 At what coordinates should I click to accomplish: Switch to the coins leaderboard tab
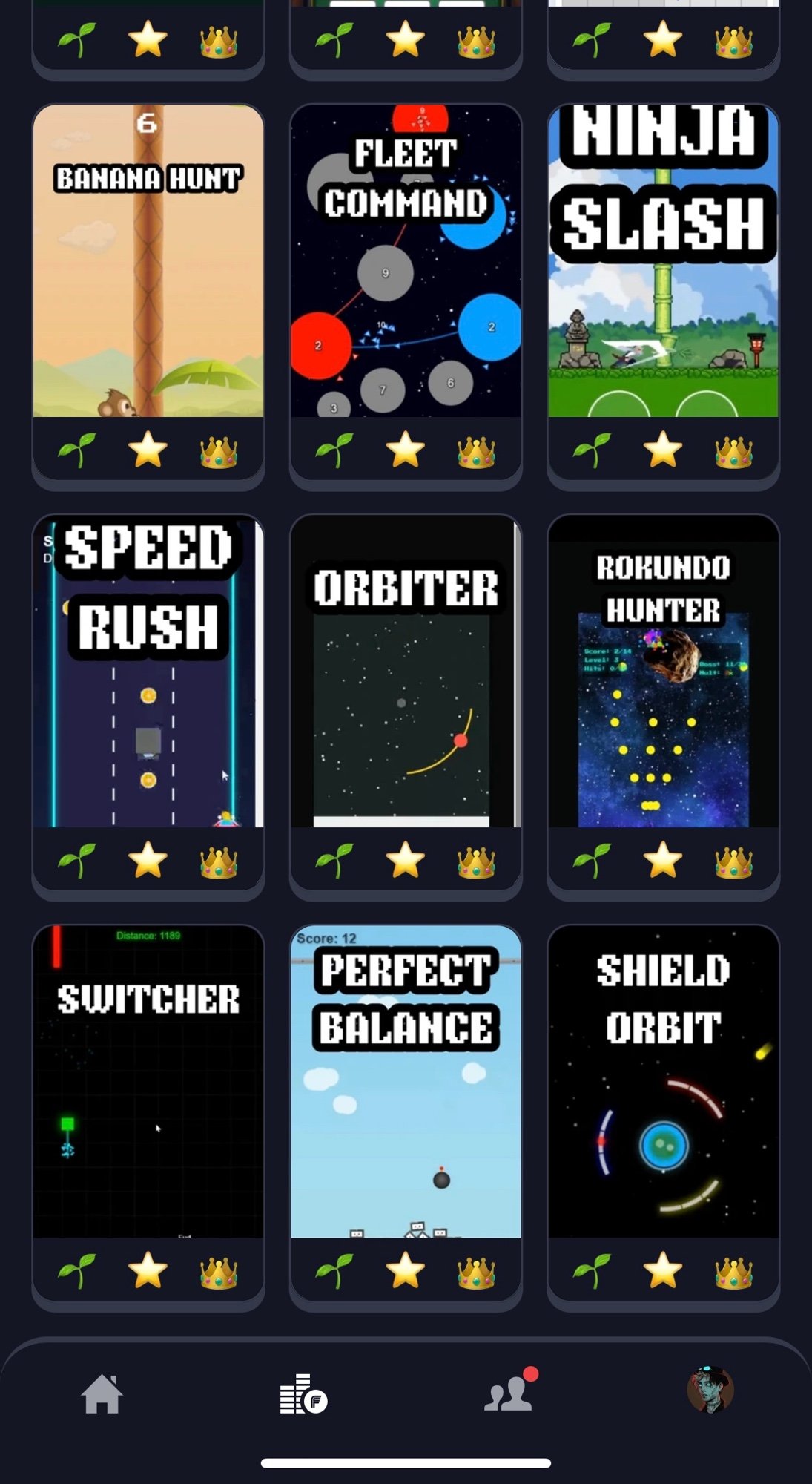click(x=303, y=1393)
